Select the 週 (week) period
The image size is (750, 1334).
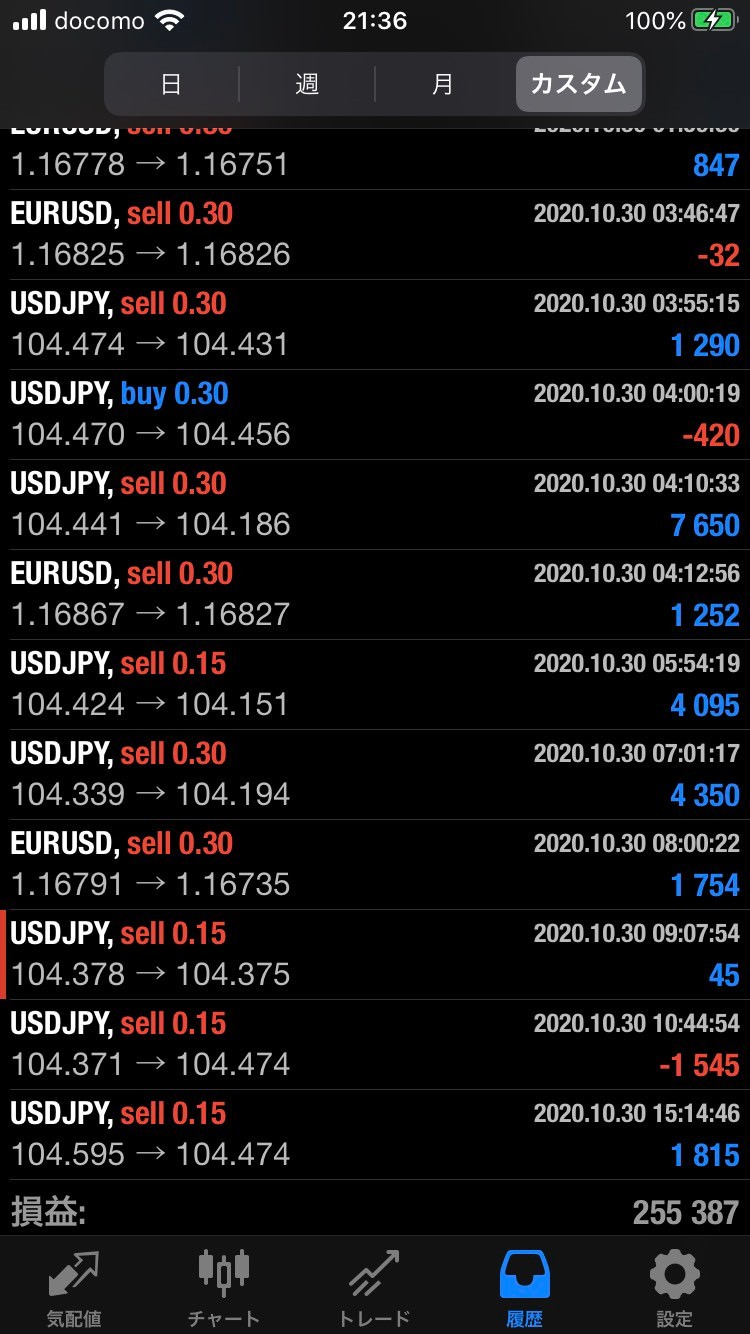point(307,84)
